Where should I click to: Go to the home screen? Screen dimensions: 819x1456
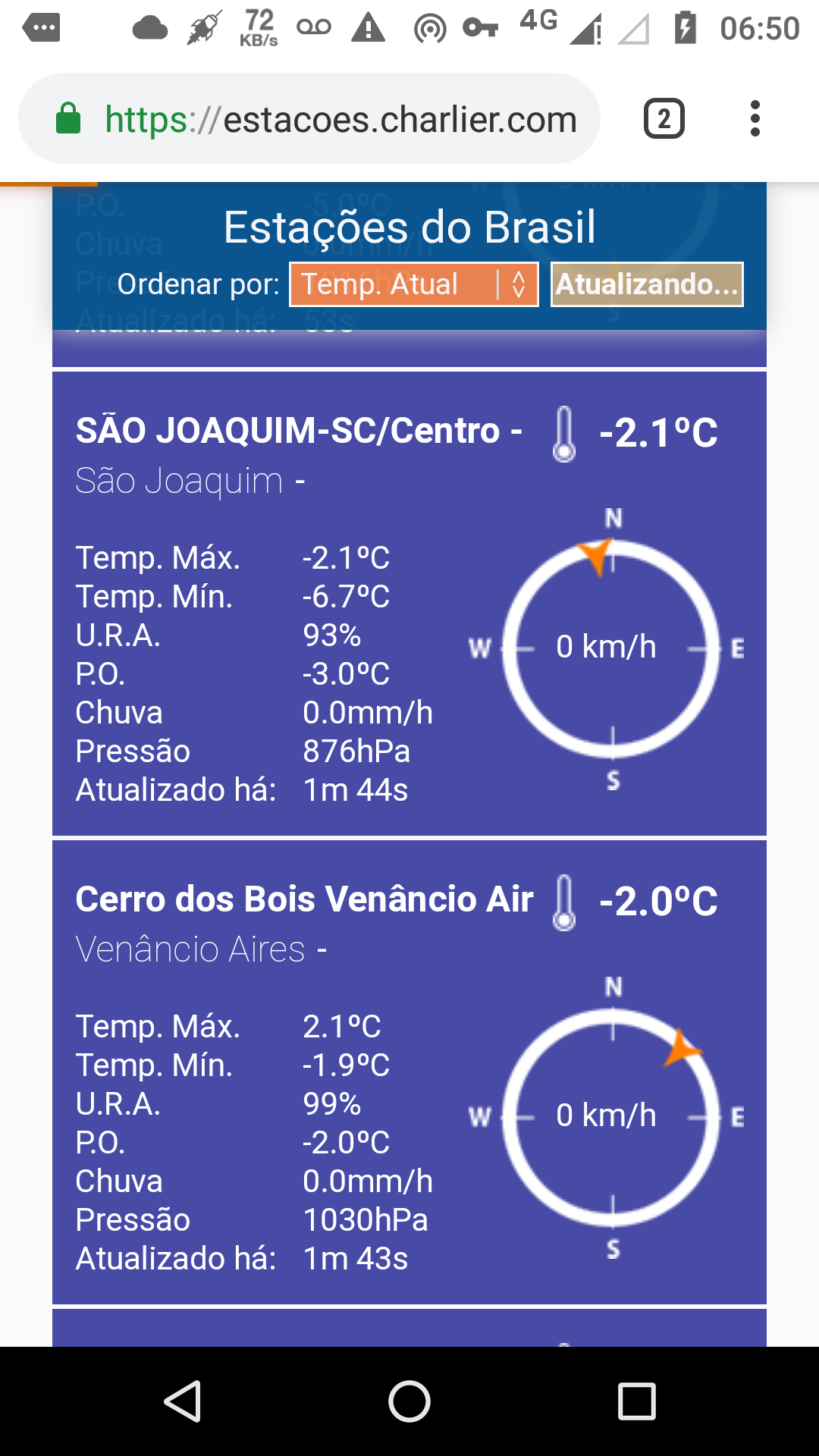click(x=409, y=1401)
